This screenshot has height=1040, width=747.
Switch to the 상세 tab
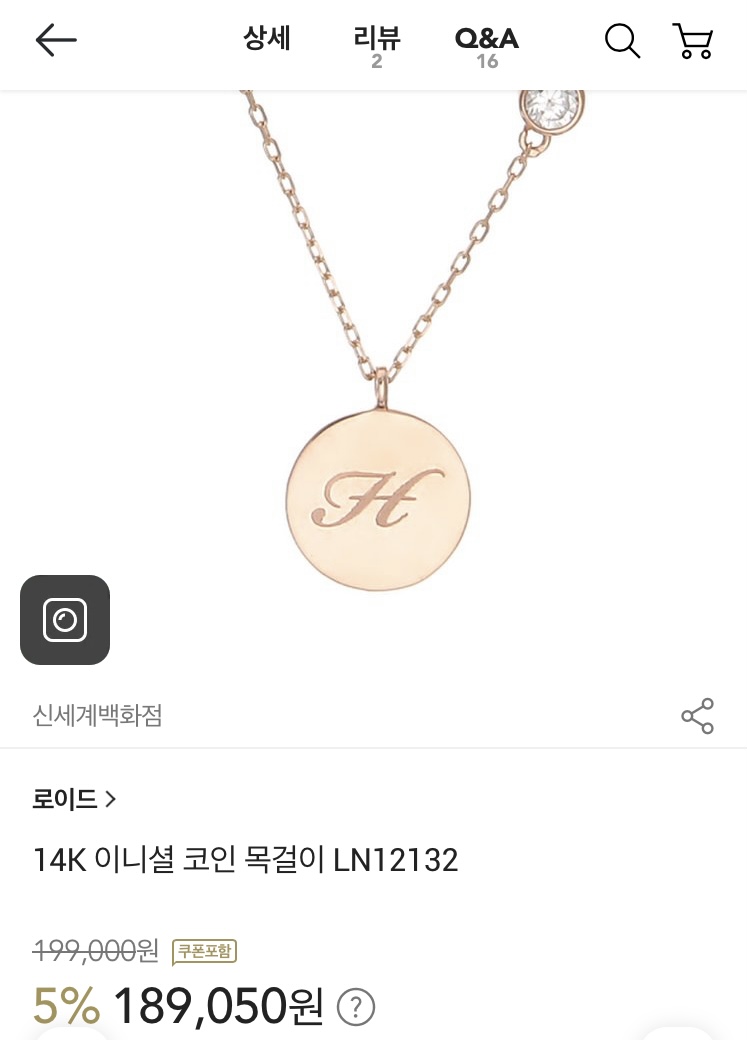coord(267,40)
